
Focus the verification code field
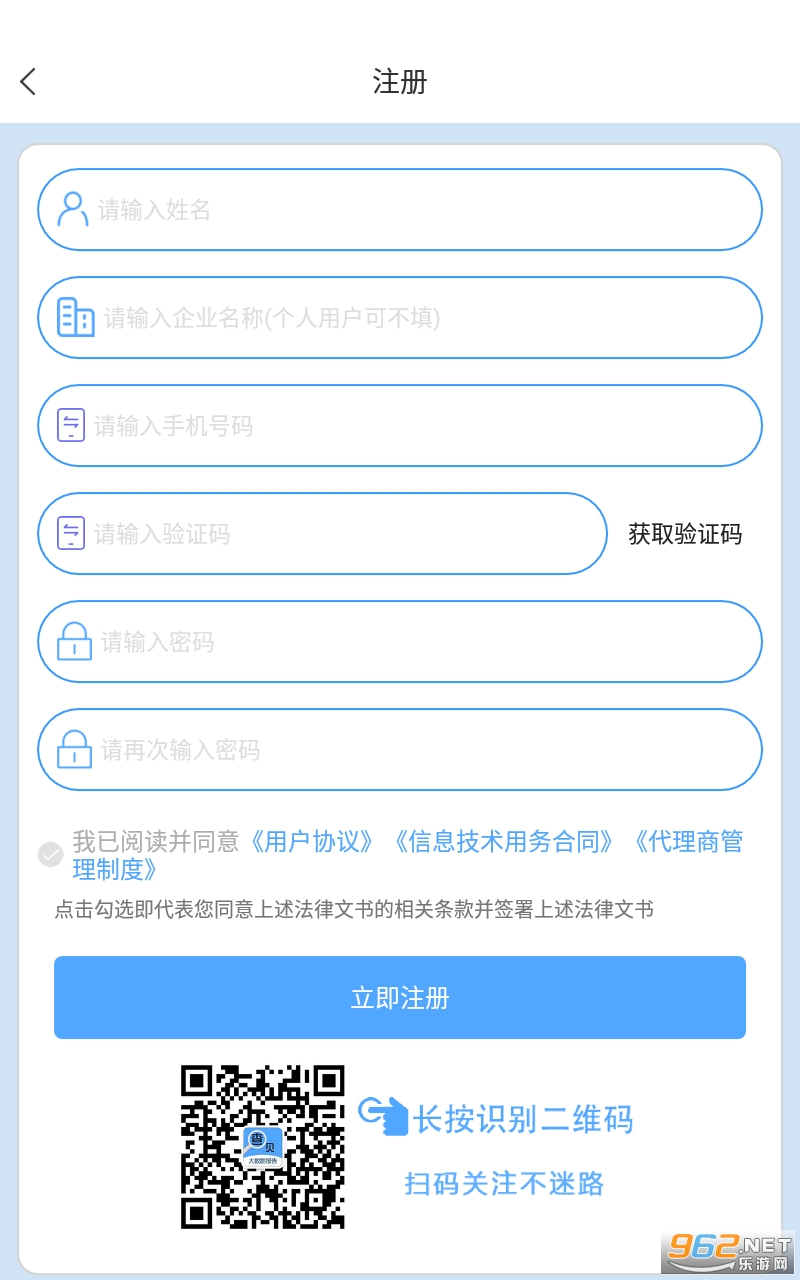pos(322,534)
